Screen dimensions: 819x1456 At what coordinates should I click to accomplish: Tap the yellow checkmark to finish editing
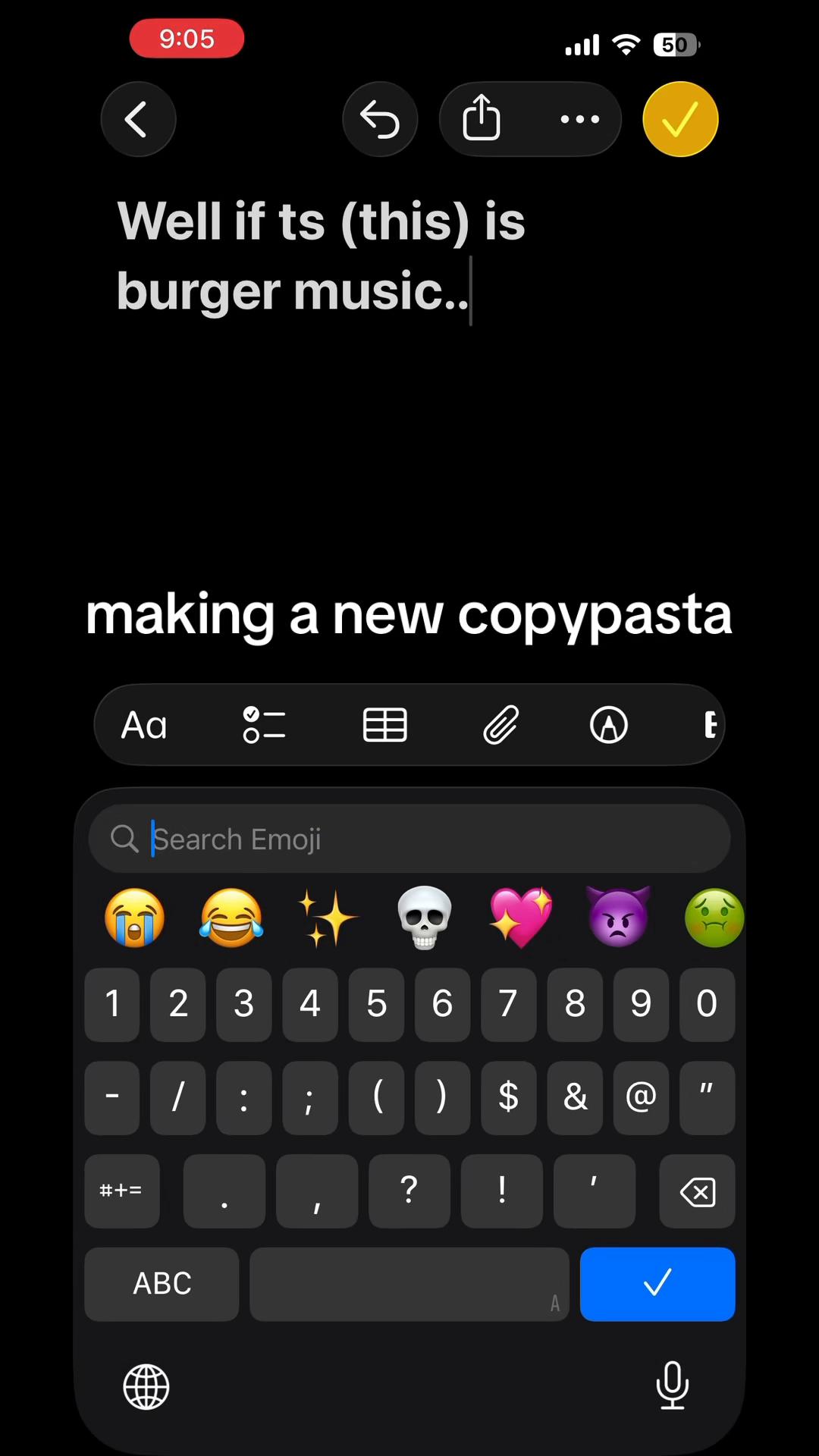point(680,119)
